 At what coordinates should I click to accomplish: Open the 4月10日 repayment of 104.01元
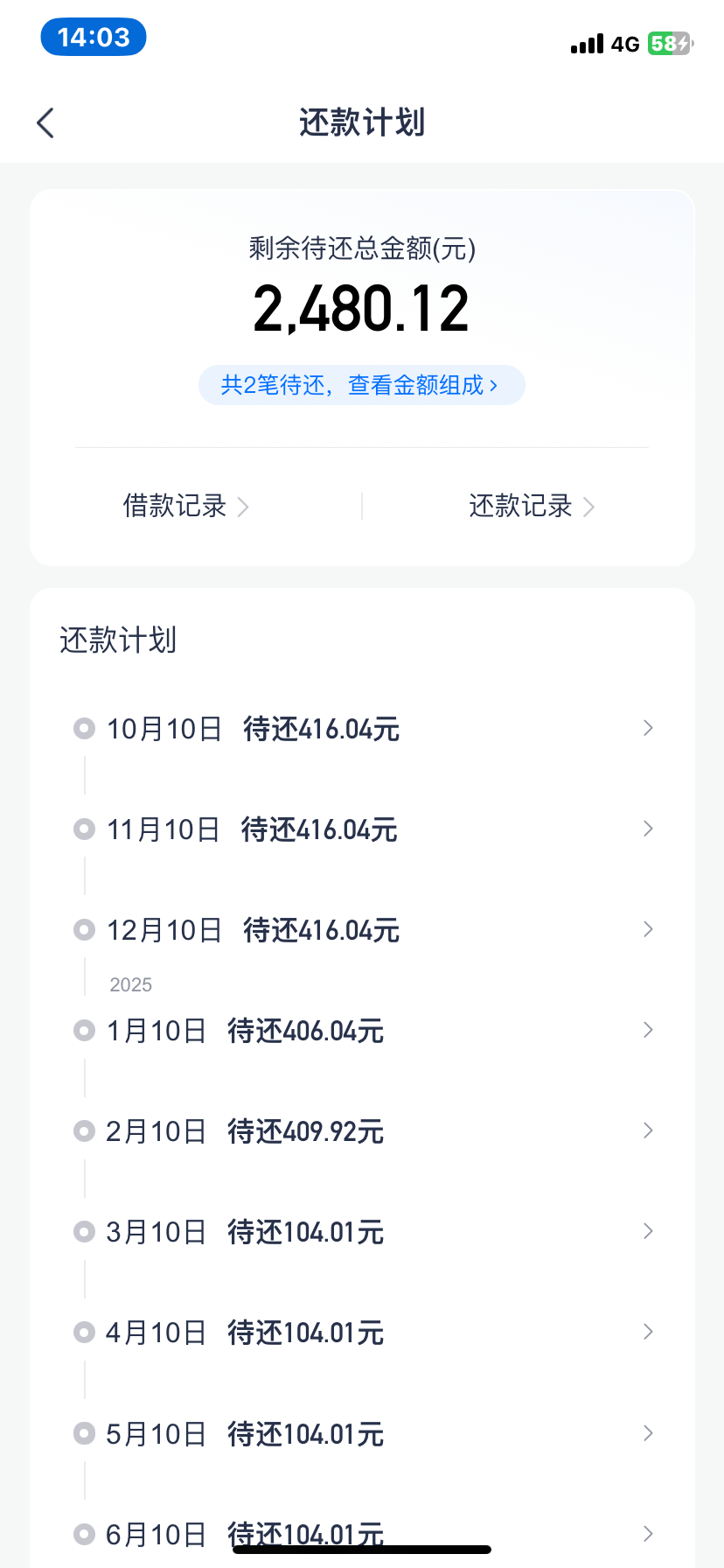click(x=362, y=1333)
